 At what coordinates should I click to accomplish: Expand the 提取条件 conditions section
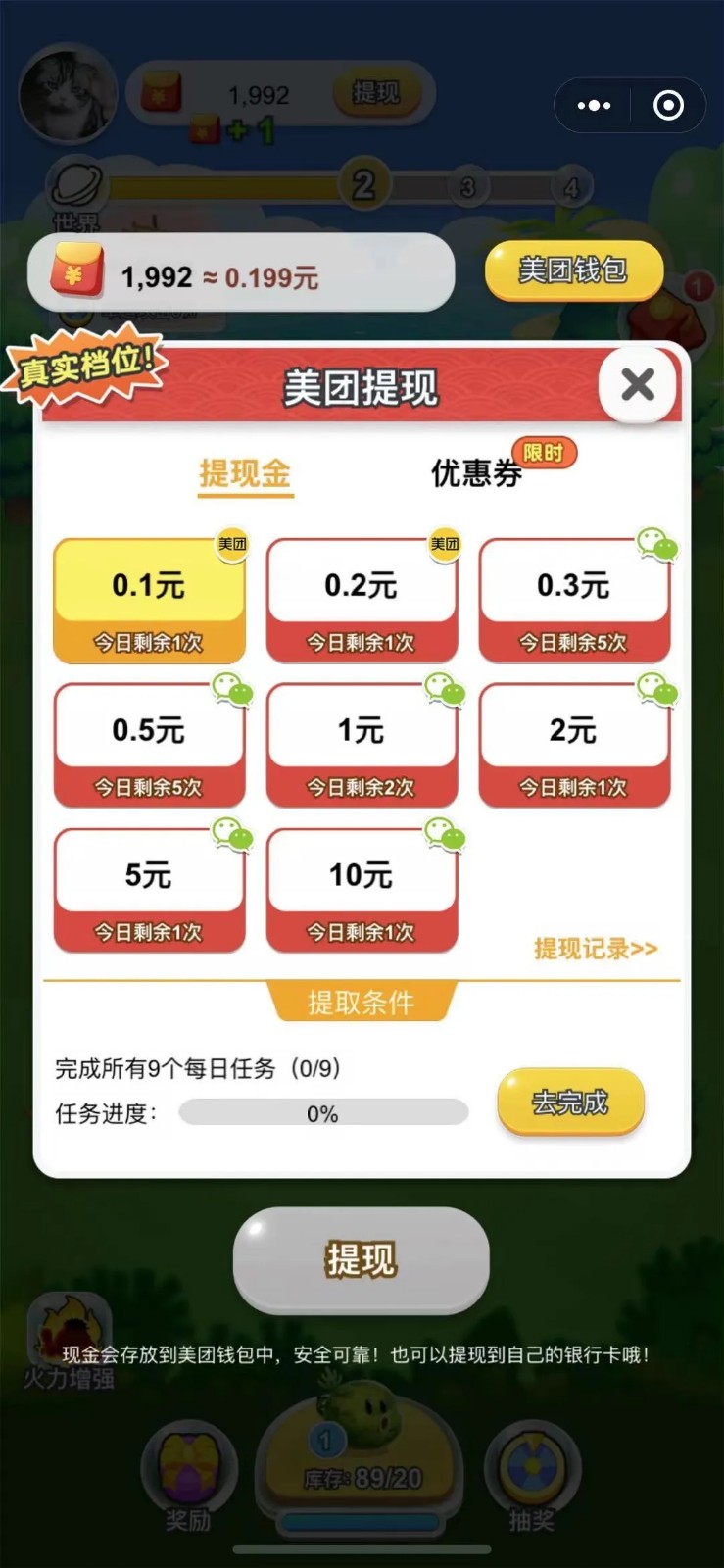pos(362,1003)
